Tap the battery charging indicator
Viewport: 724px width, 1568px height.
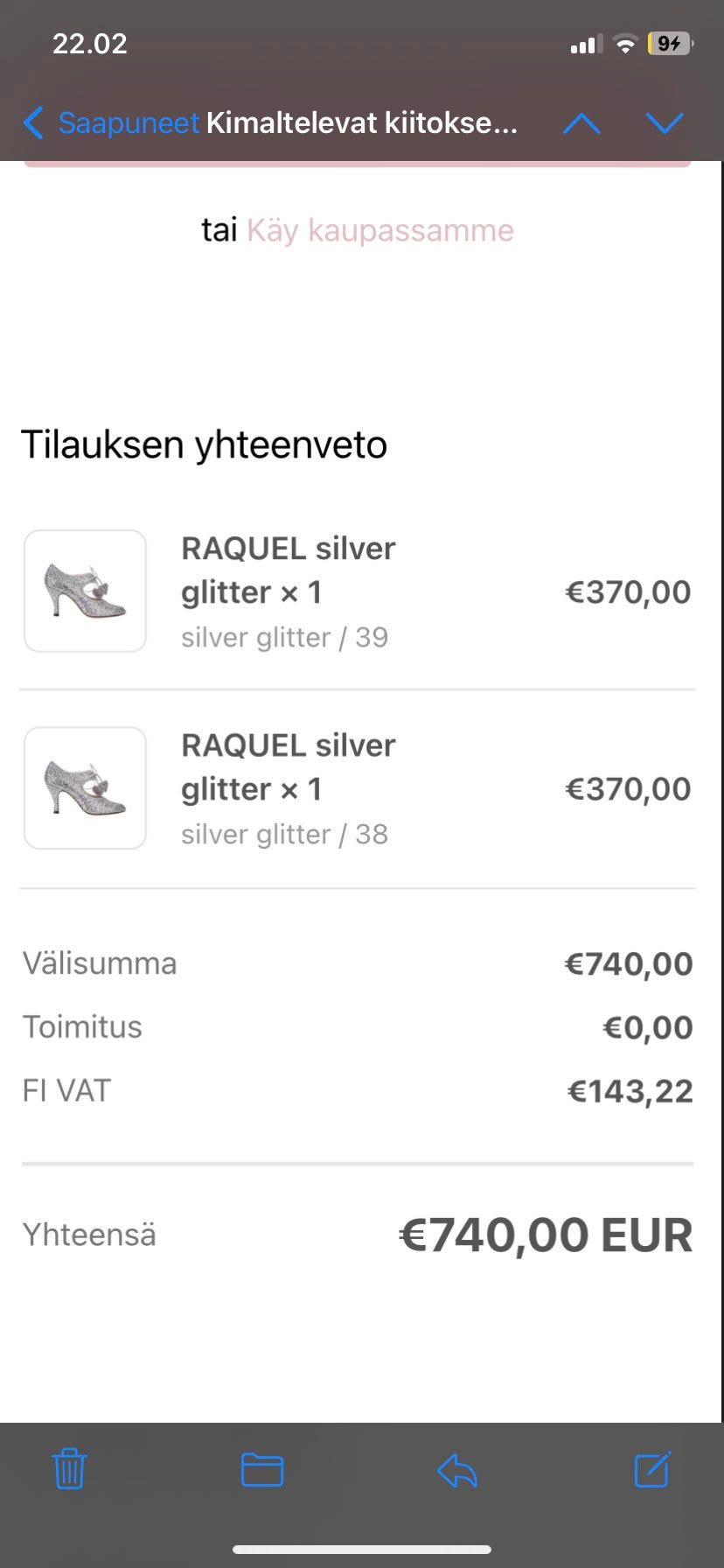tap(670, 42)
